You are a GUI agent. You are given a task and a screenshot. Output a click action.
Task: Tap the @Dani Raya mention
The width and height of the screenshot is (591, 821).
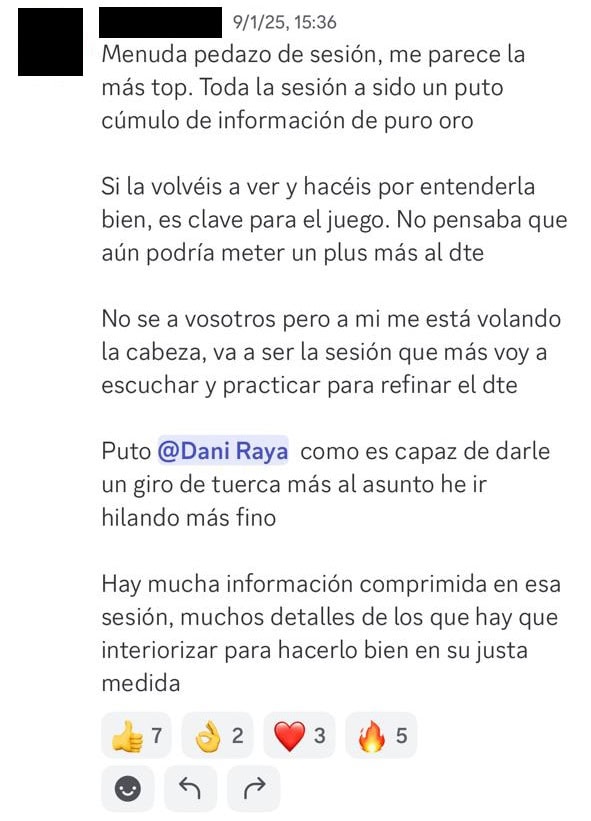click(x=222, y=451)
